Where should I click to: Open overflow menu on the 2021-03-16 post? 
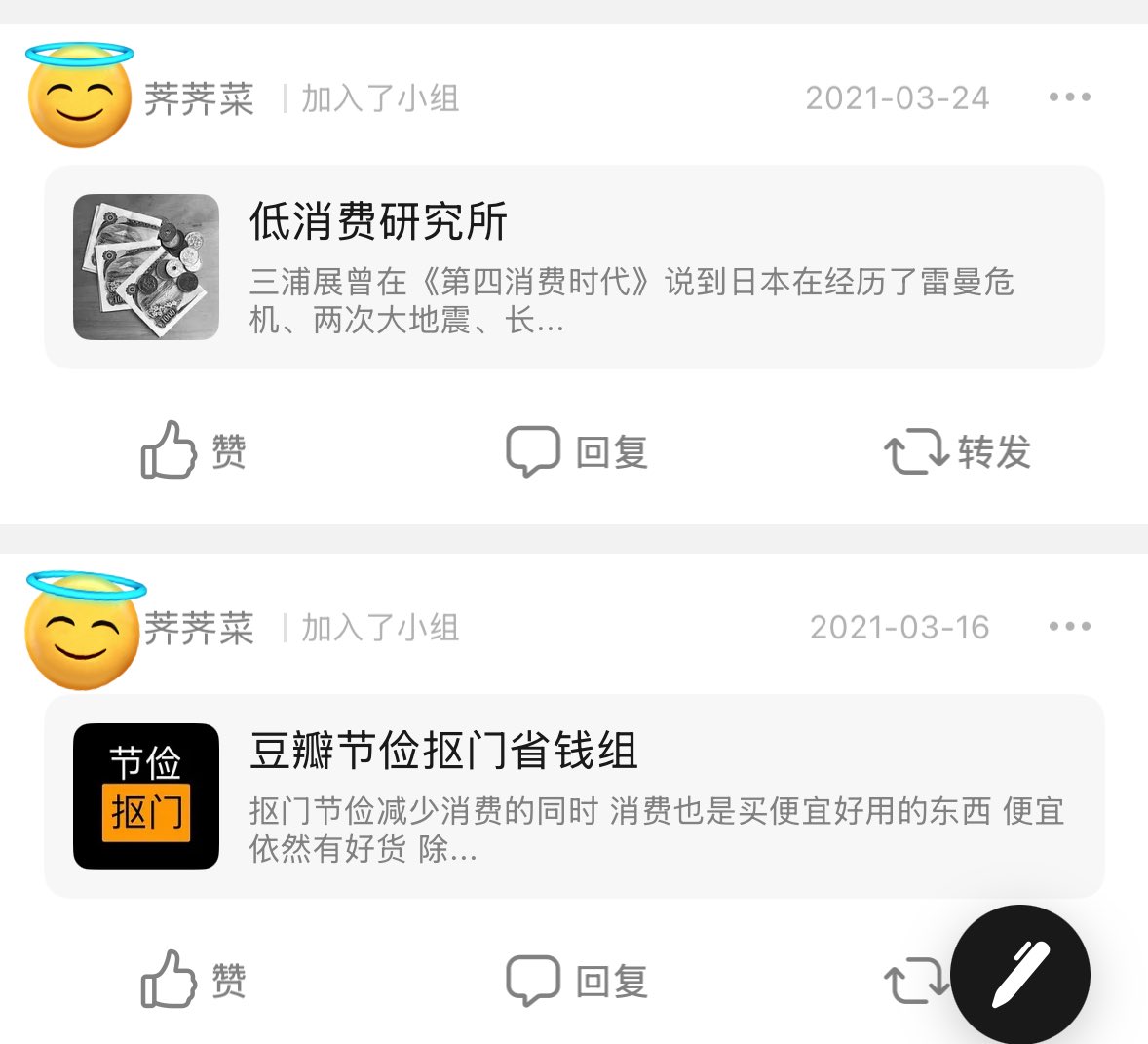click(1069, 627)
